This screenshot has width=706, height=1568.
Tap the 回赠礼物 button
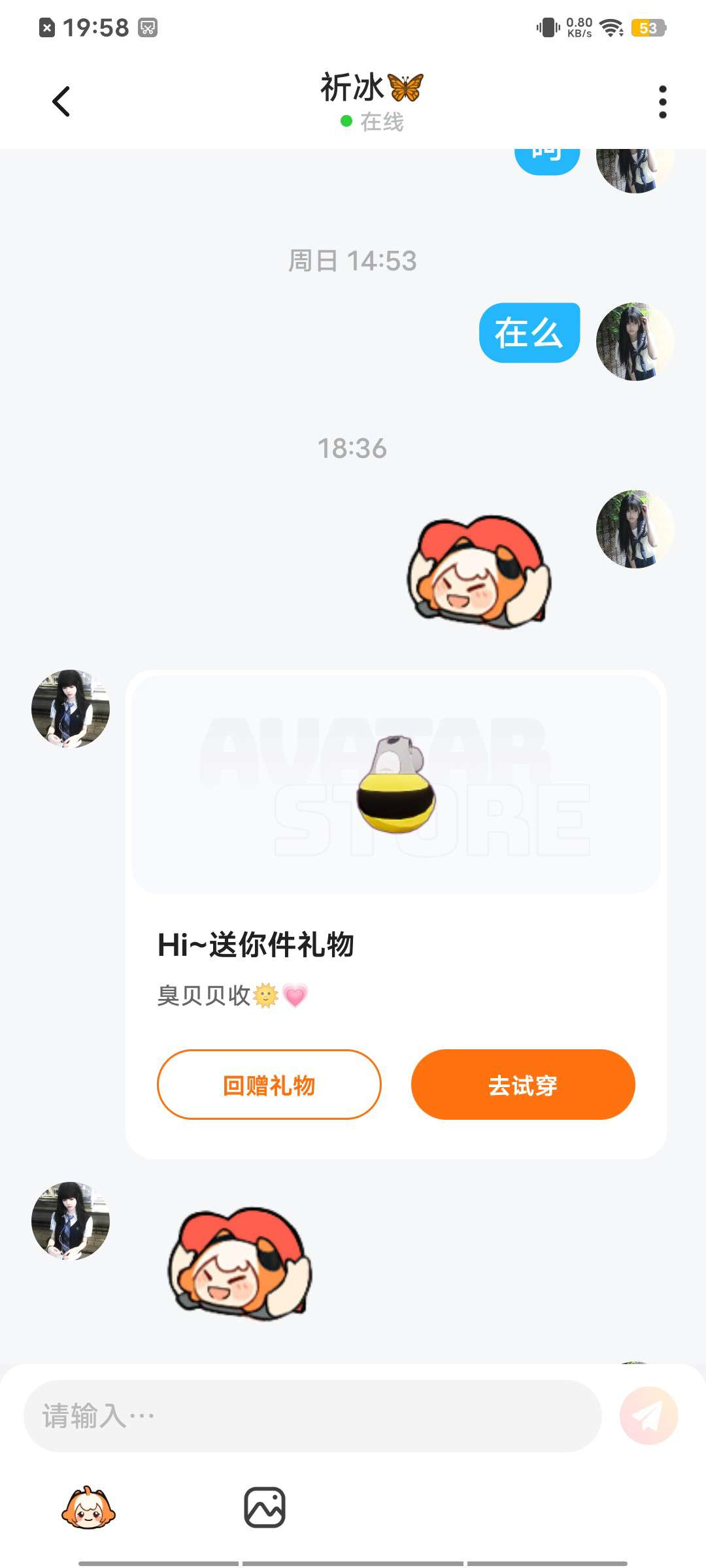[269, 1085]
